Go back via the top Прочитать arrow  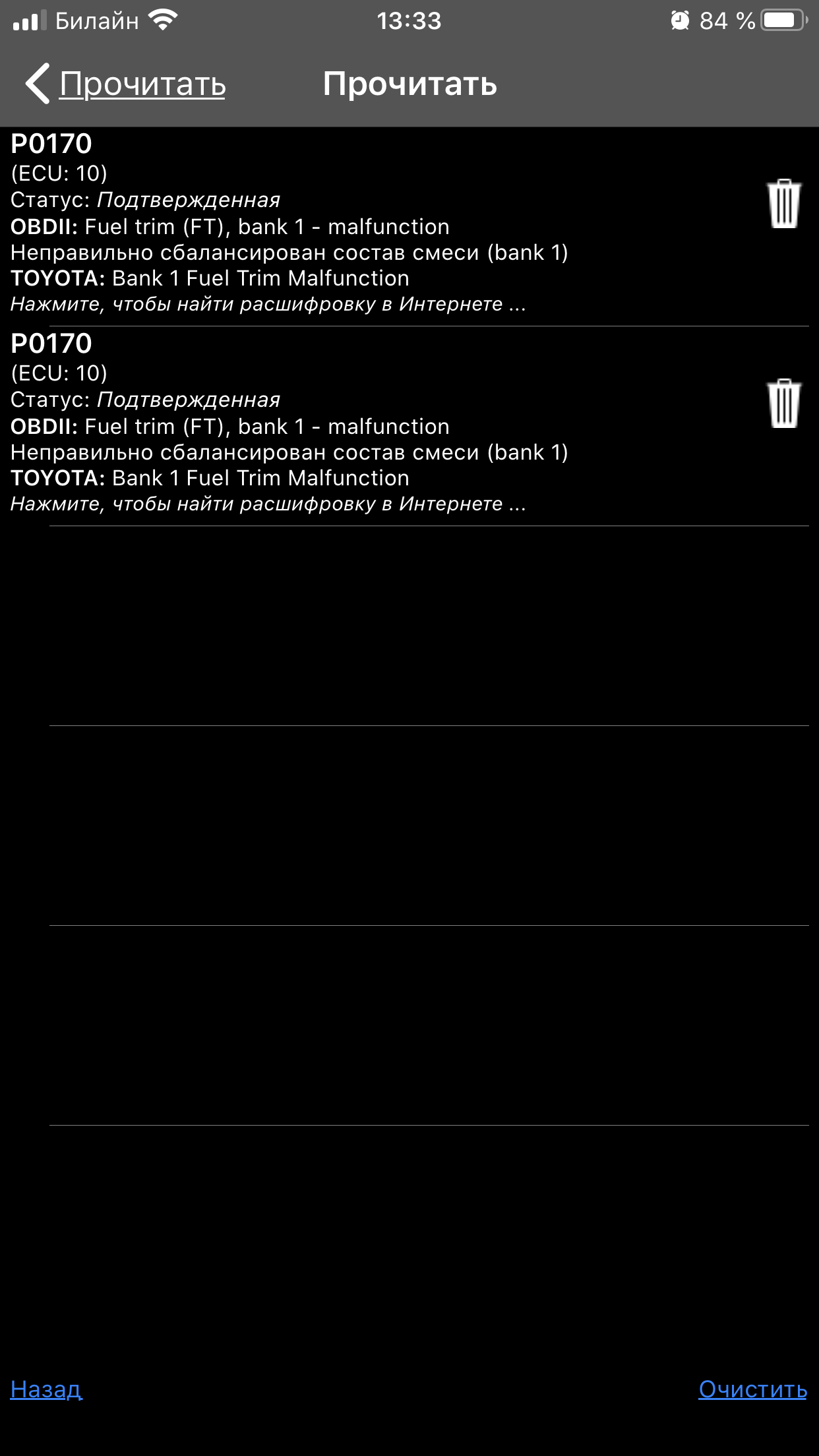[x=125, y=84]
